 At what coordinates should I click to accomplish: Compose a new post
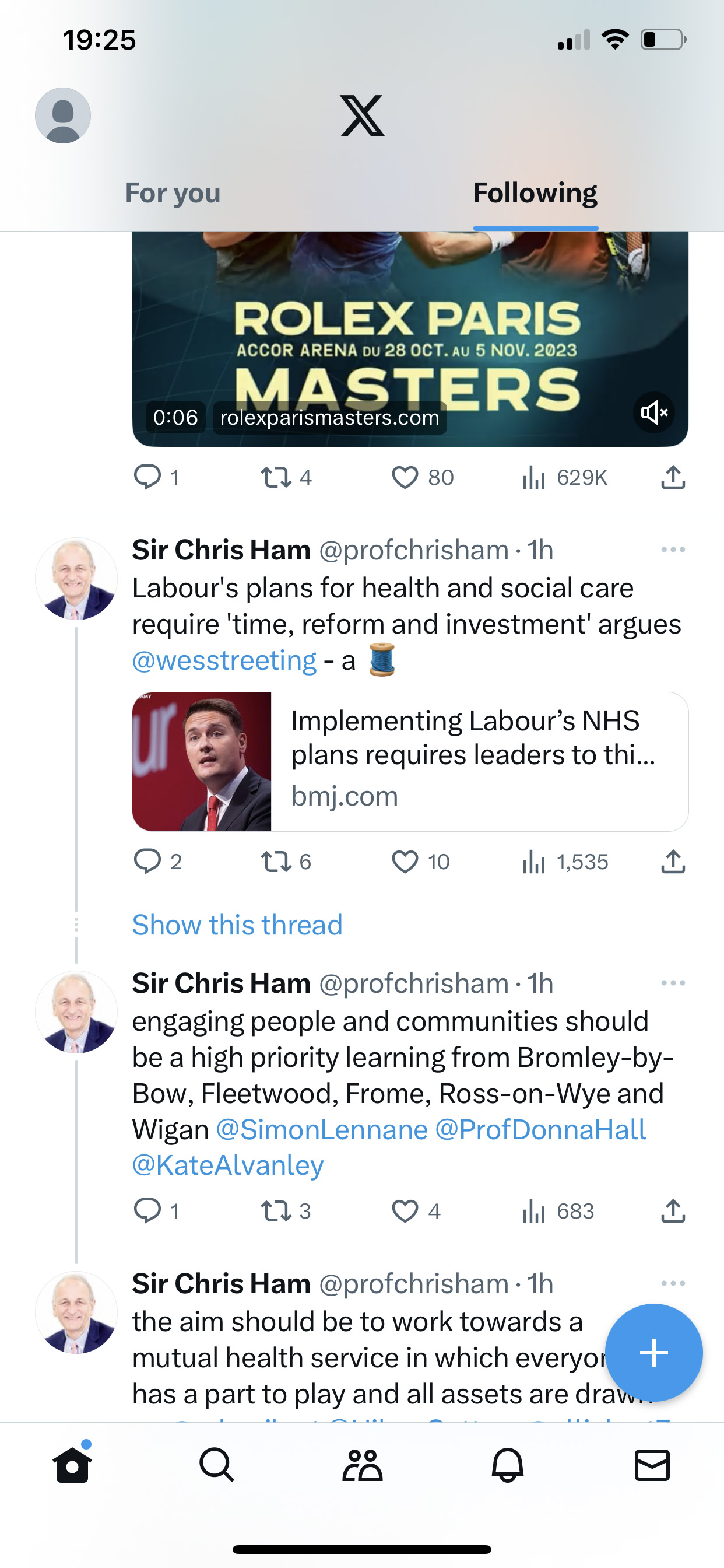tap(654, 1353)
